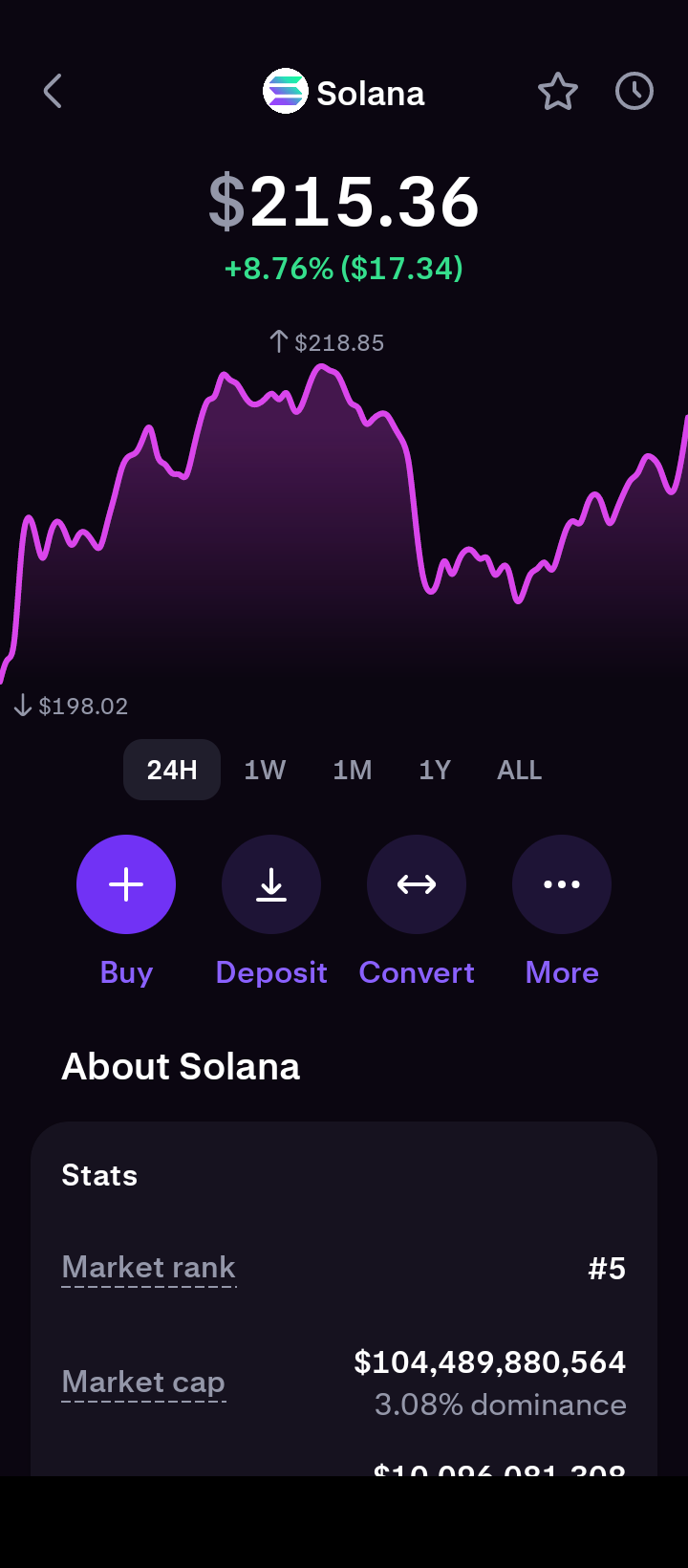The height and width of the screenshot is (1568, 688).
Task: Switch the chart to 1M
Action: point(353,770)
